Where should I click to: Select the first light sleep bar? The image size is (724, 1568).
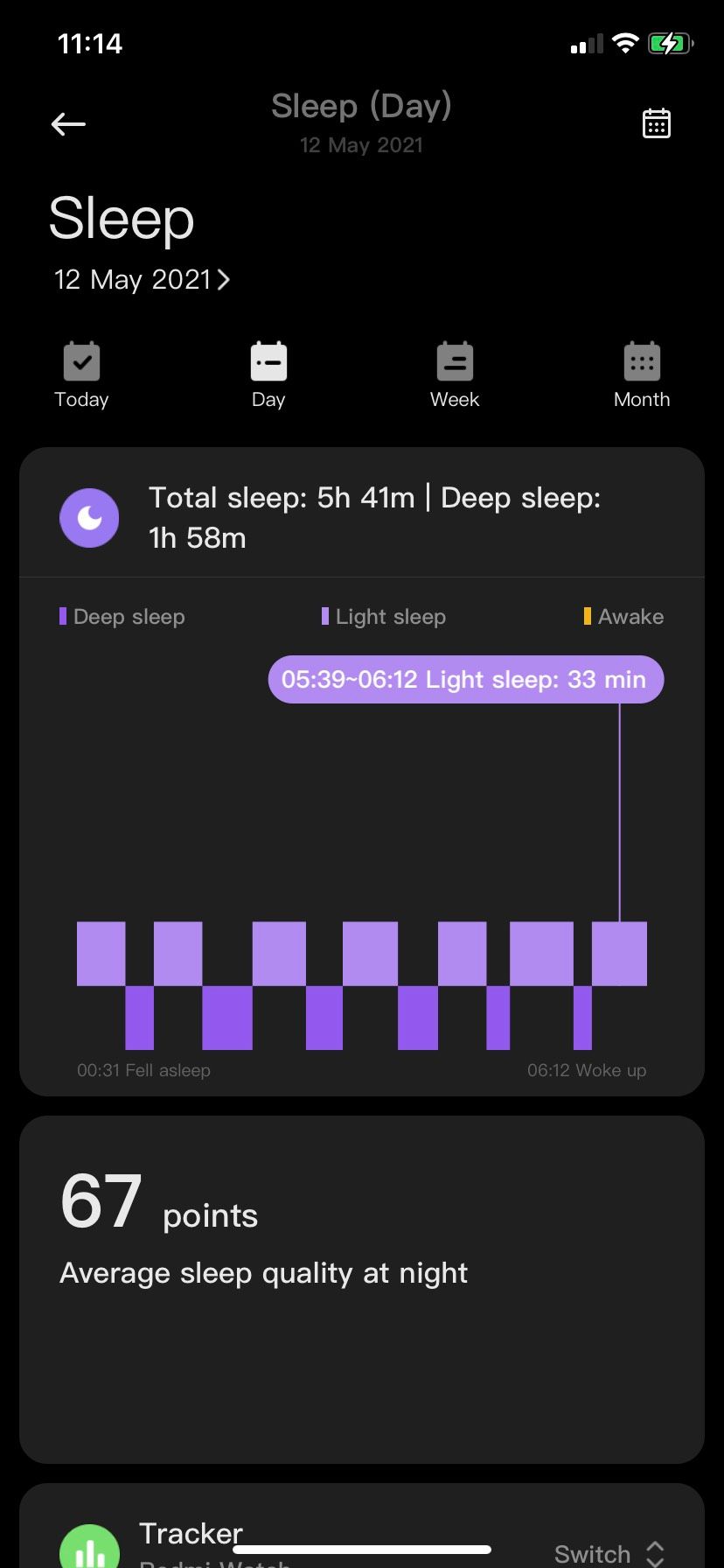pyautogui.click(x=101, y=954)
